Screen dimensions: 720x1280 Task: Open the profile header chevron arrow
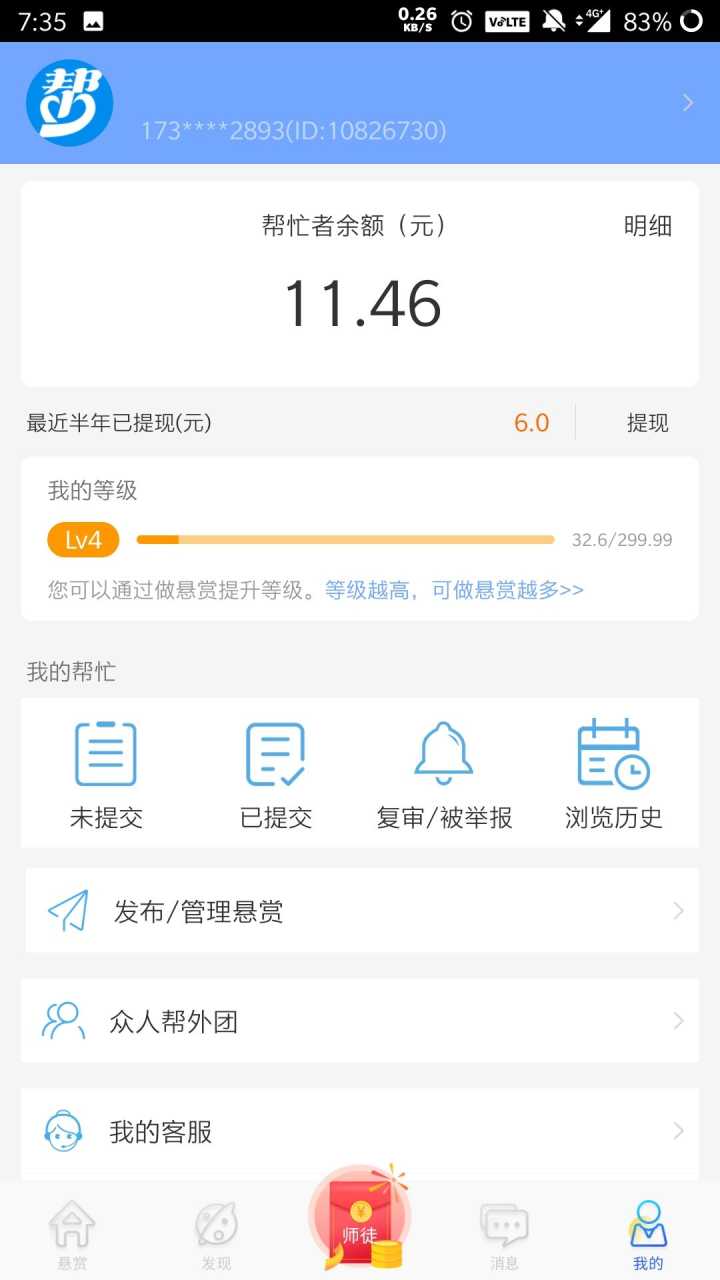pos(687,102)
